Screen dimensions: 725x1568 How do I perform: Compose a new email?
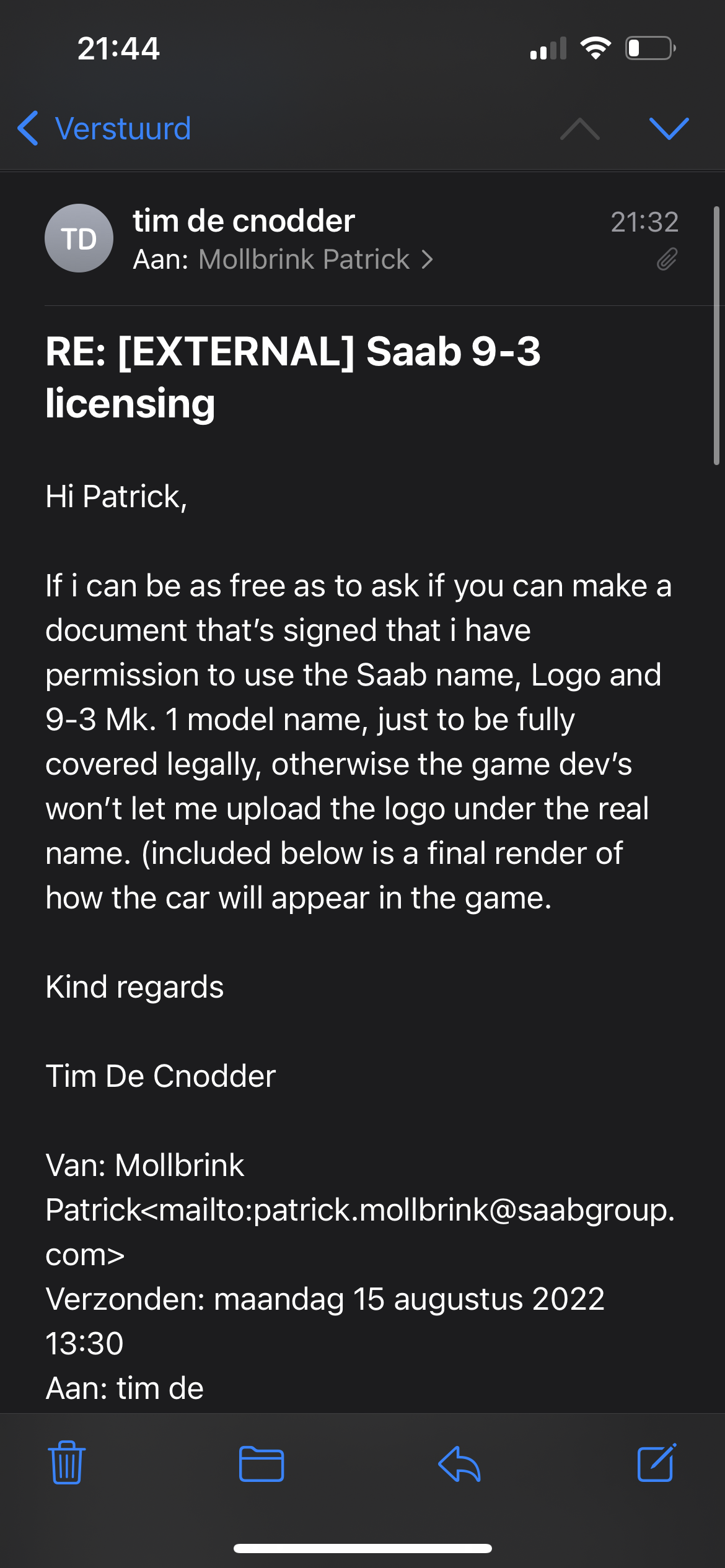[656, 1463]
